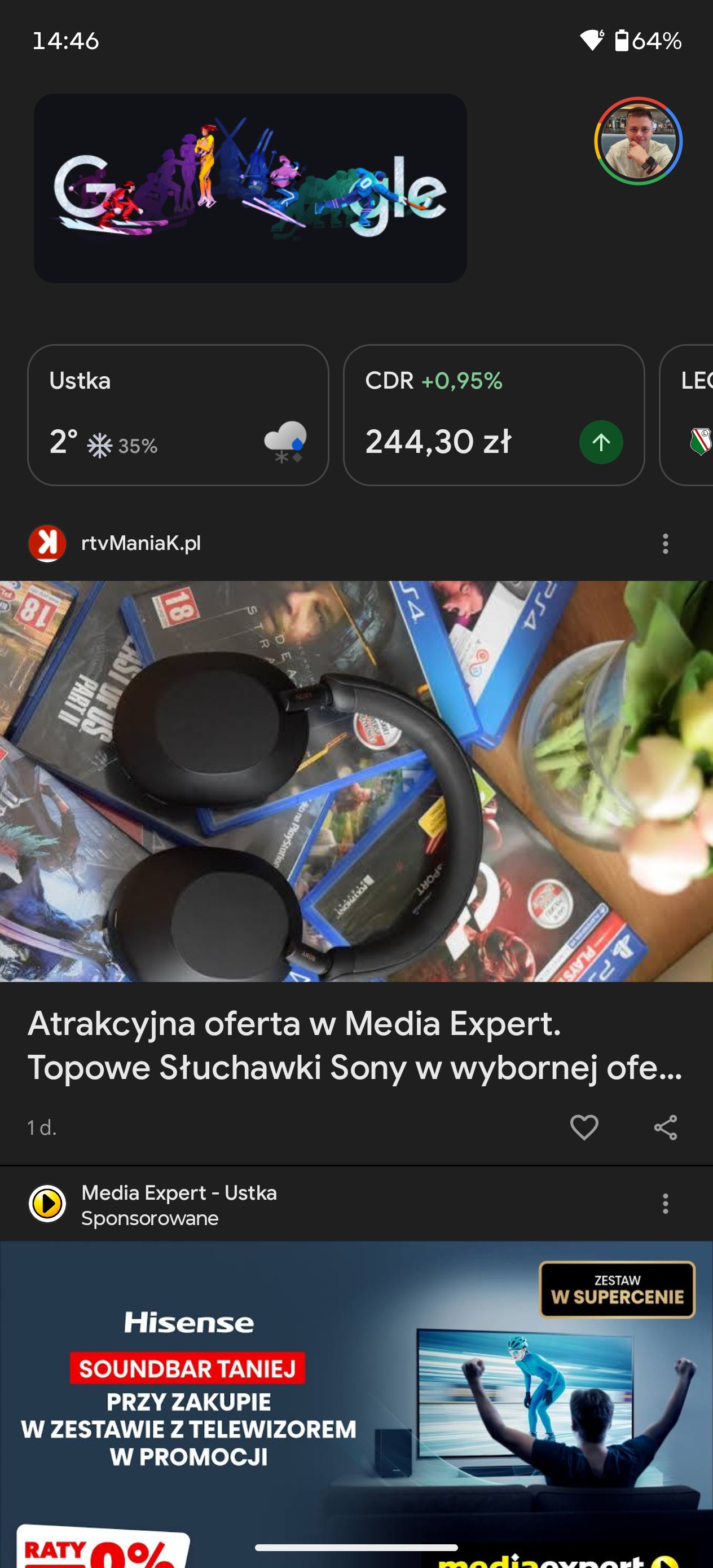Viewport: 713px width, 1568px height.
Task: Open the Sony headphones Media Expert article
Action: tap(356, 1044)
